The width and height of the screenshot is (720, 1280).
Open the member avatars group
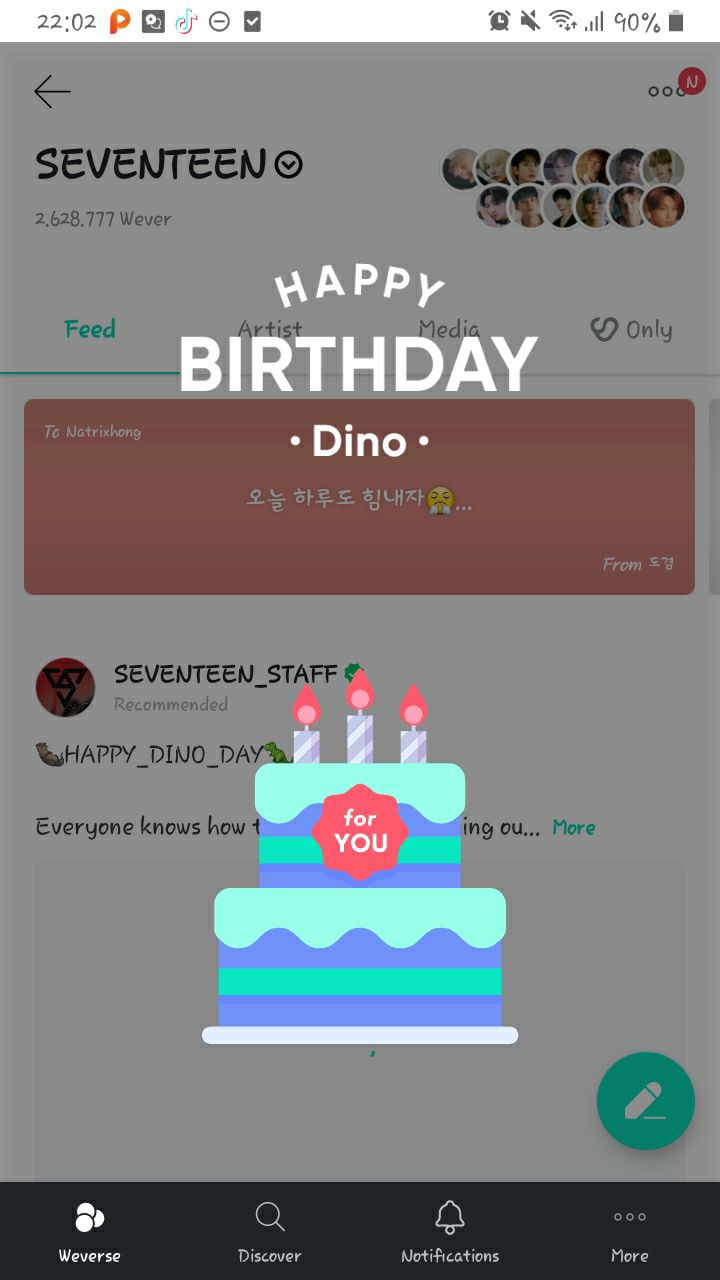click(564, 187)
